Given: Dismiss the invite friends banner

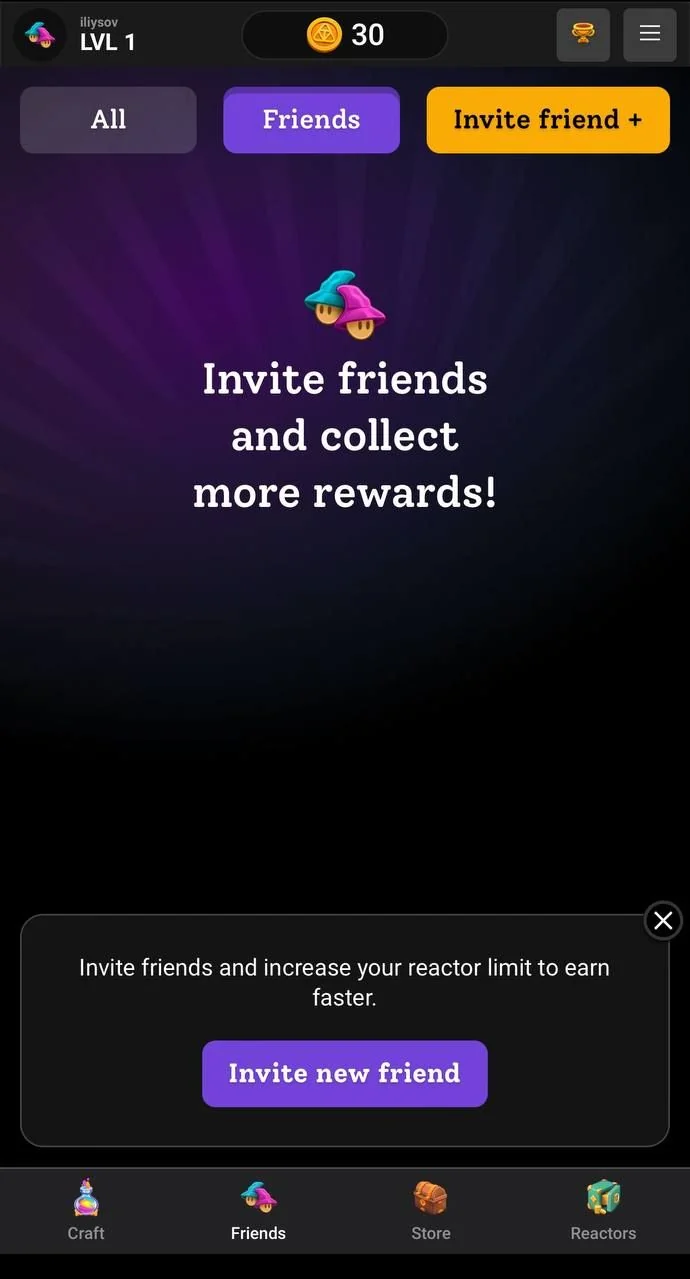Looking at the screenshot, I should pyautogui.click(x=663, y=921).
